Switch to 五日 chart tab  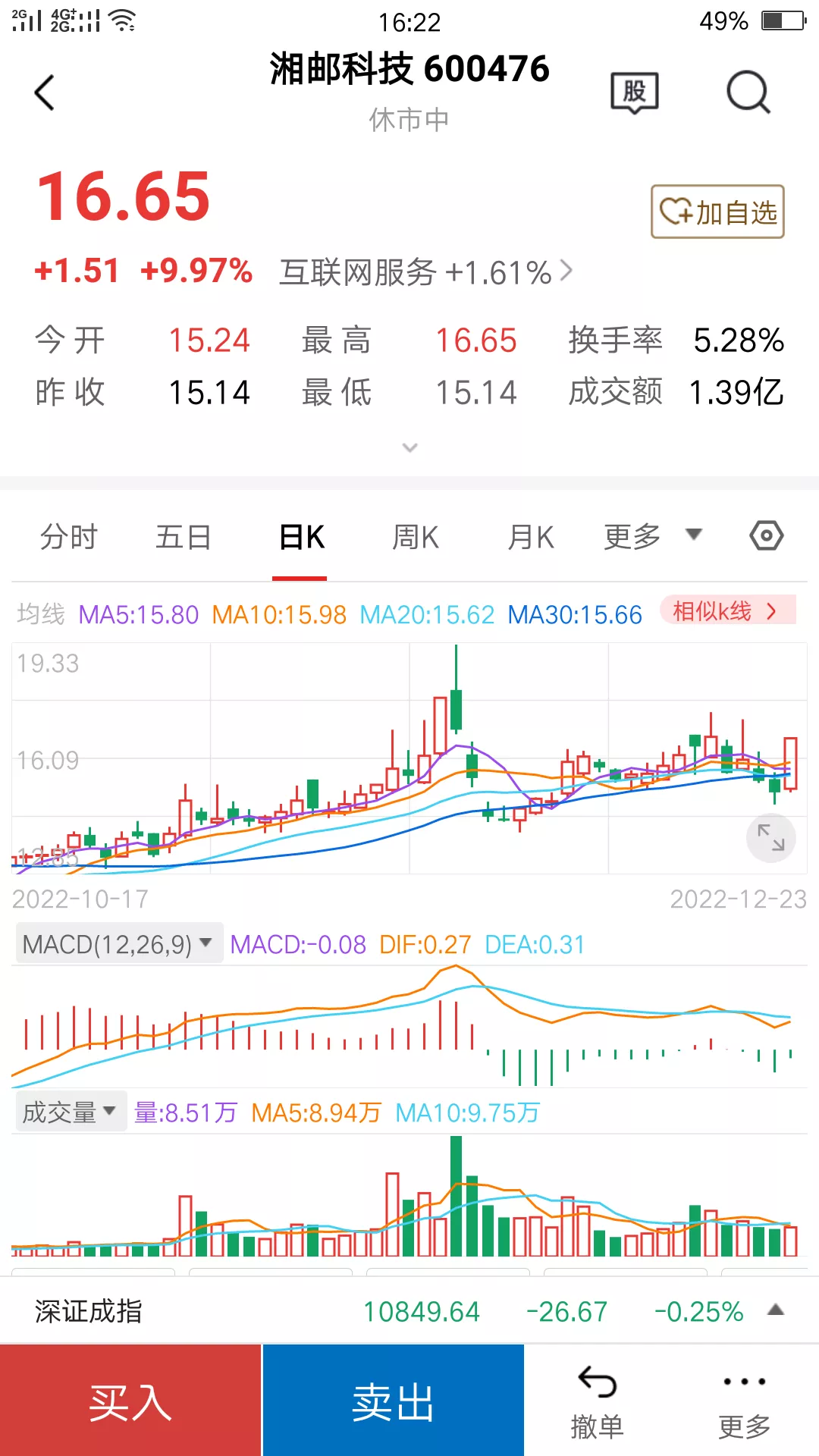tap(184, 537)
